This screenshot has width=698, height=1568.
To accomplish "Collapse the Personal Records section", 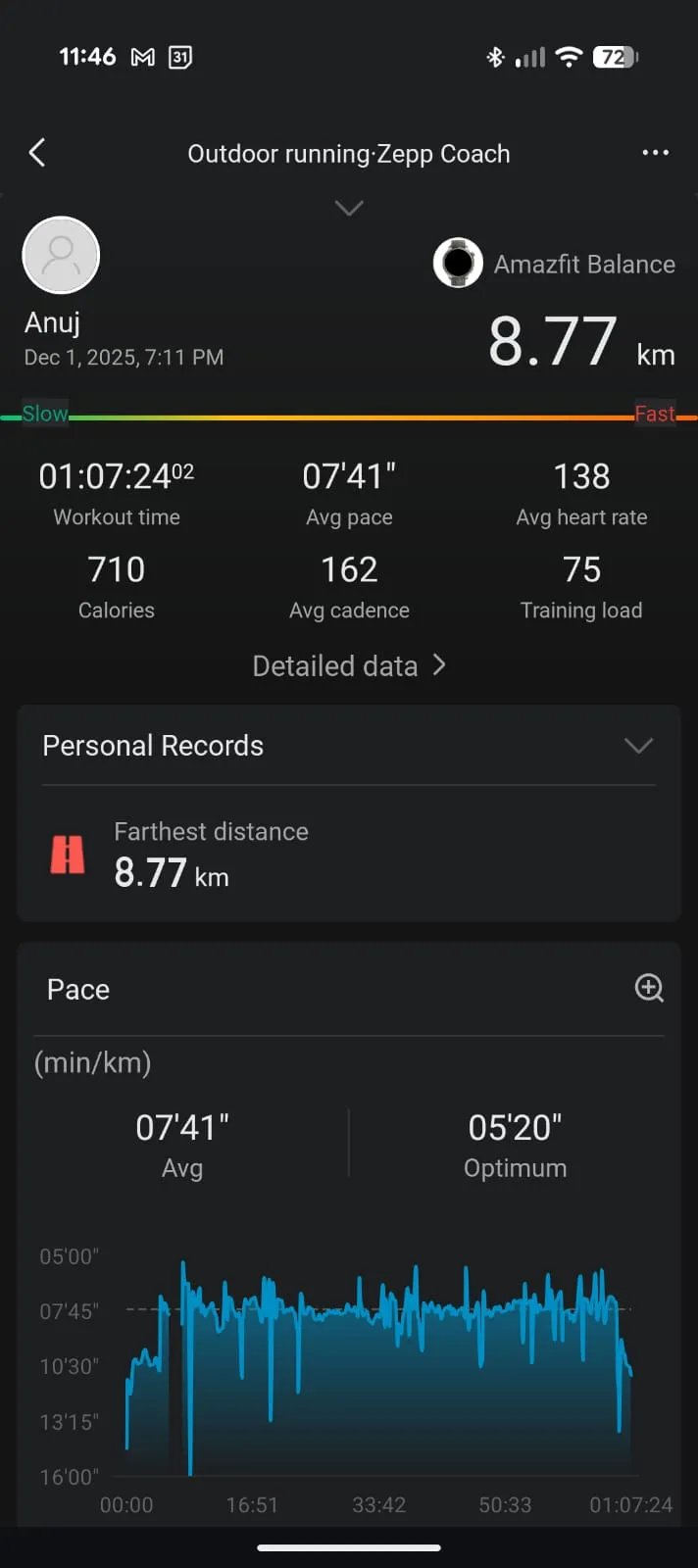I will pyautogui.click(x=638, y=746).
